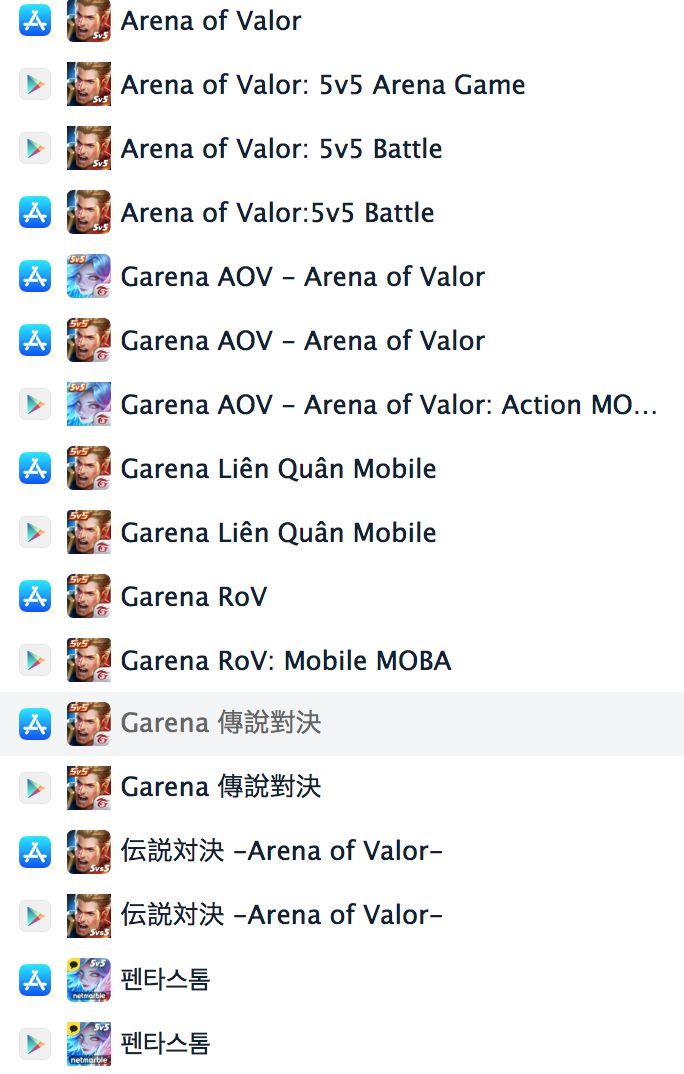Screen dimensions: 684x1074
Task: Choose the Google Play Arena of Valor: 5v5 Battle
Action: 281,149
